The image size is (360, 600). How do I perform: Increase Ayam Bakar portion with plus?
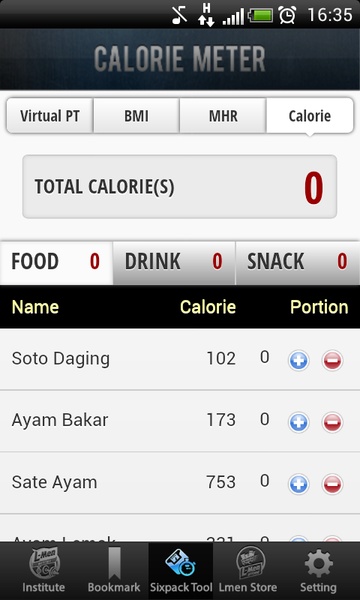tap(298, 422)
